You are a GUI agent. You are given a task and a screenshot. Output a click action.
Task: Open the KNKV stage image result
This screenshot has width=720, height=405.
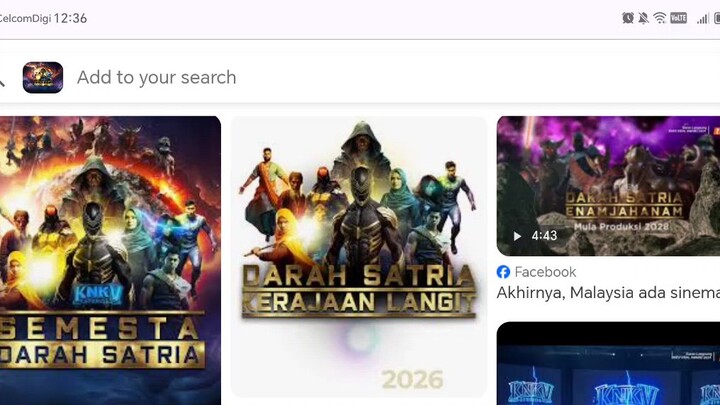pos(607,365)
